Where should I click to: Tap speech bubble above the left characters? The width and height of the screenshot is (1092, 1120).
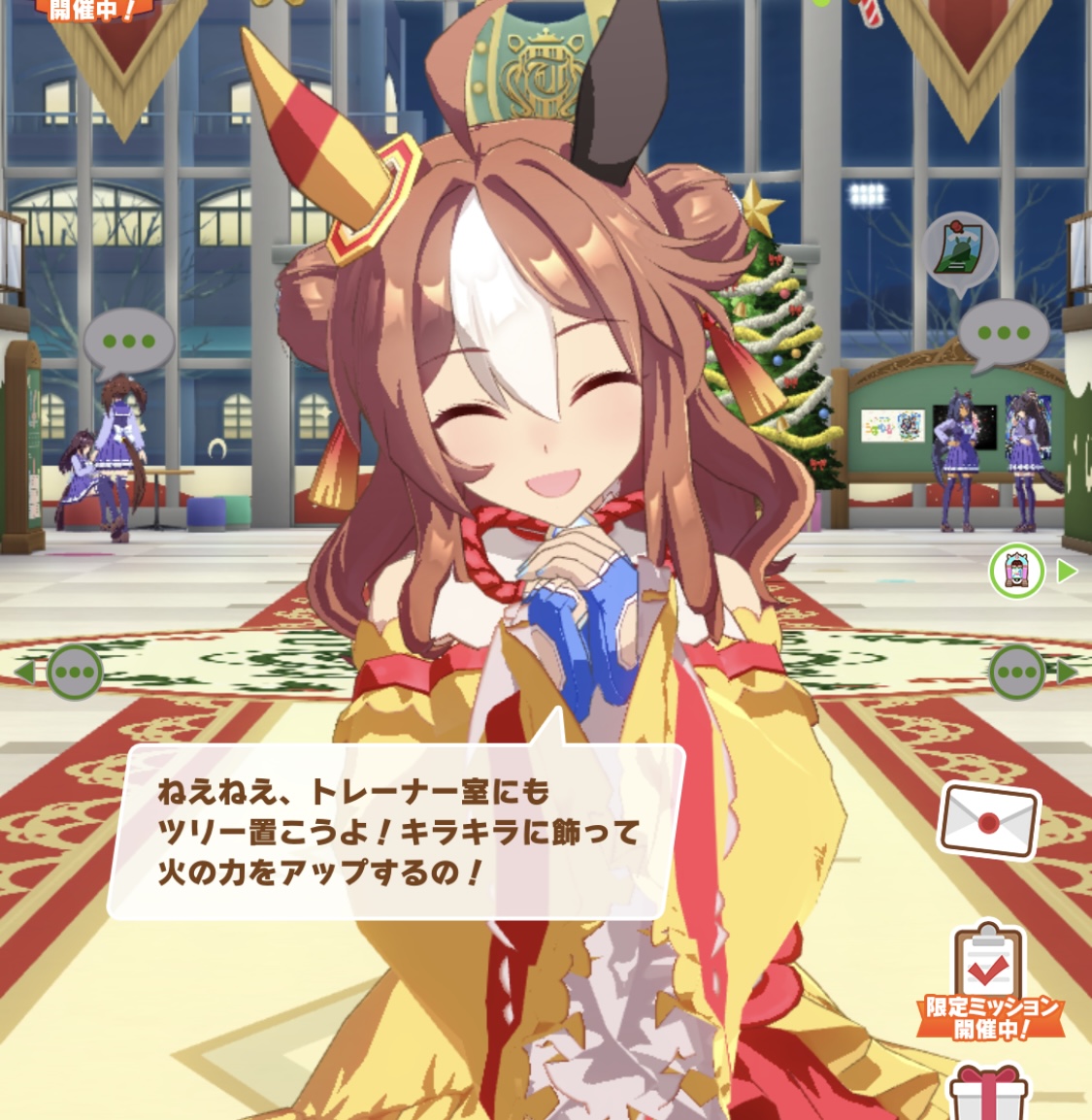point(128,342)
